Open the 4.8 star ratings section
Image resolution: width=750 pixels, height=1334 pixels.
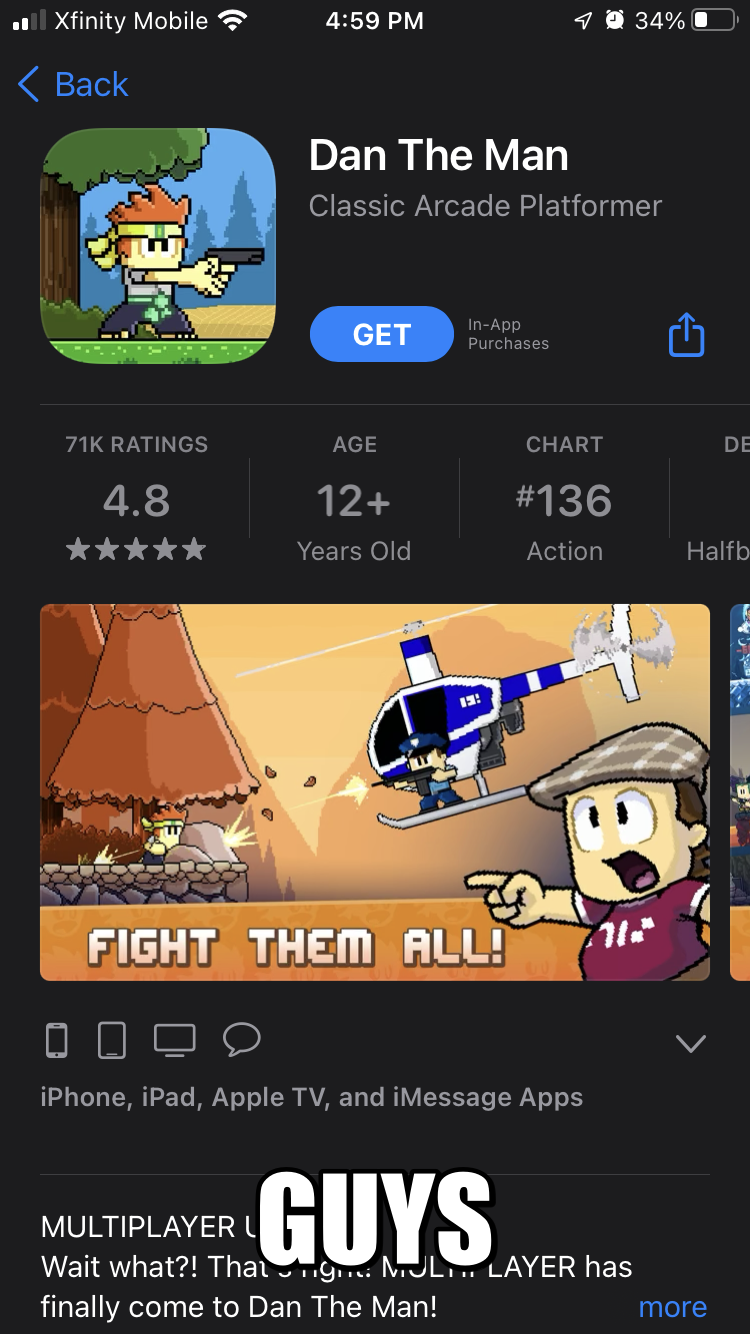136,502
